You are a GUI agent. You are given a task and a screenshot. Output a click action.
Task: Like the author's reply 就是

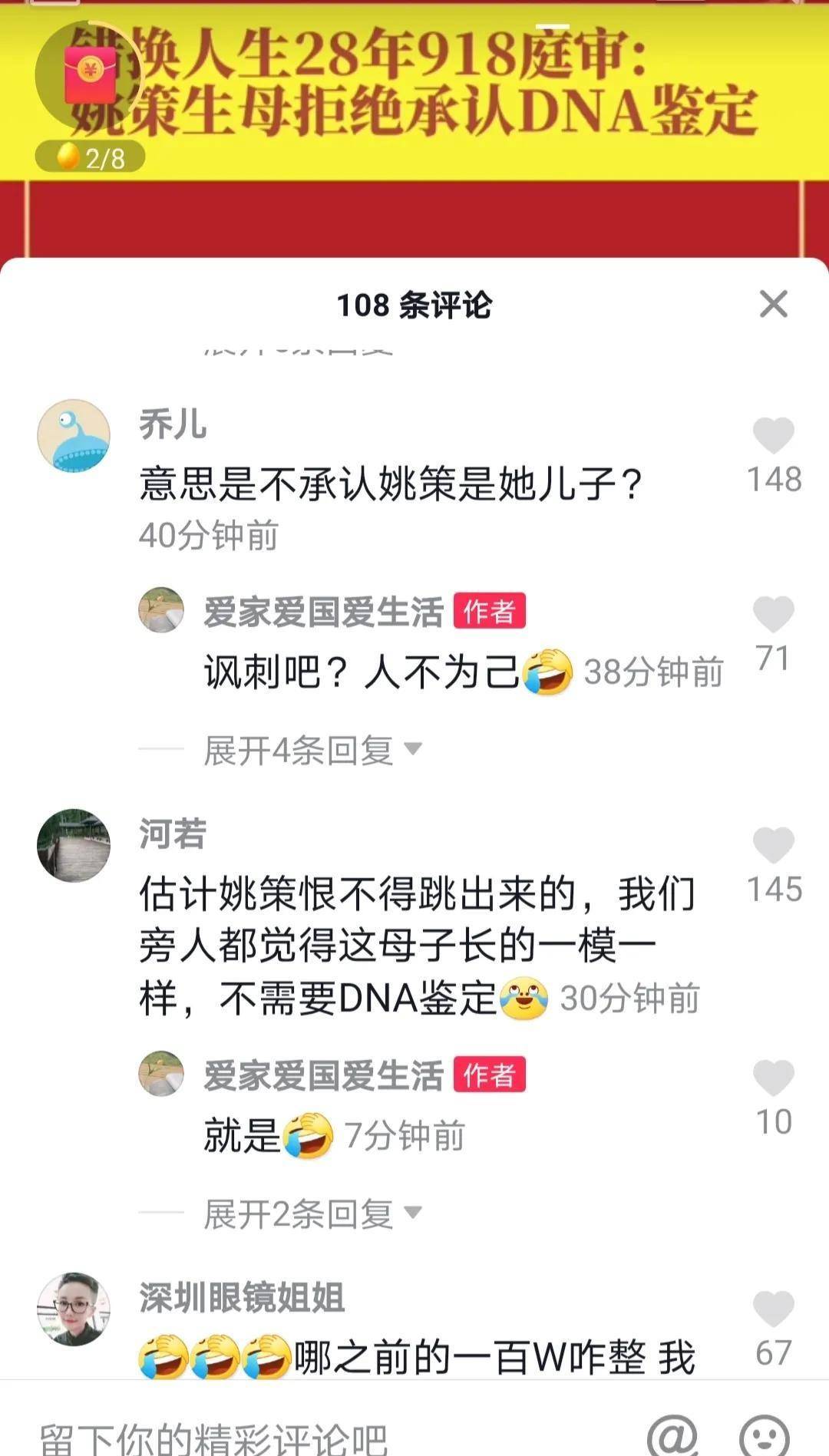pos(773,1078)
